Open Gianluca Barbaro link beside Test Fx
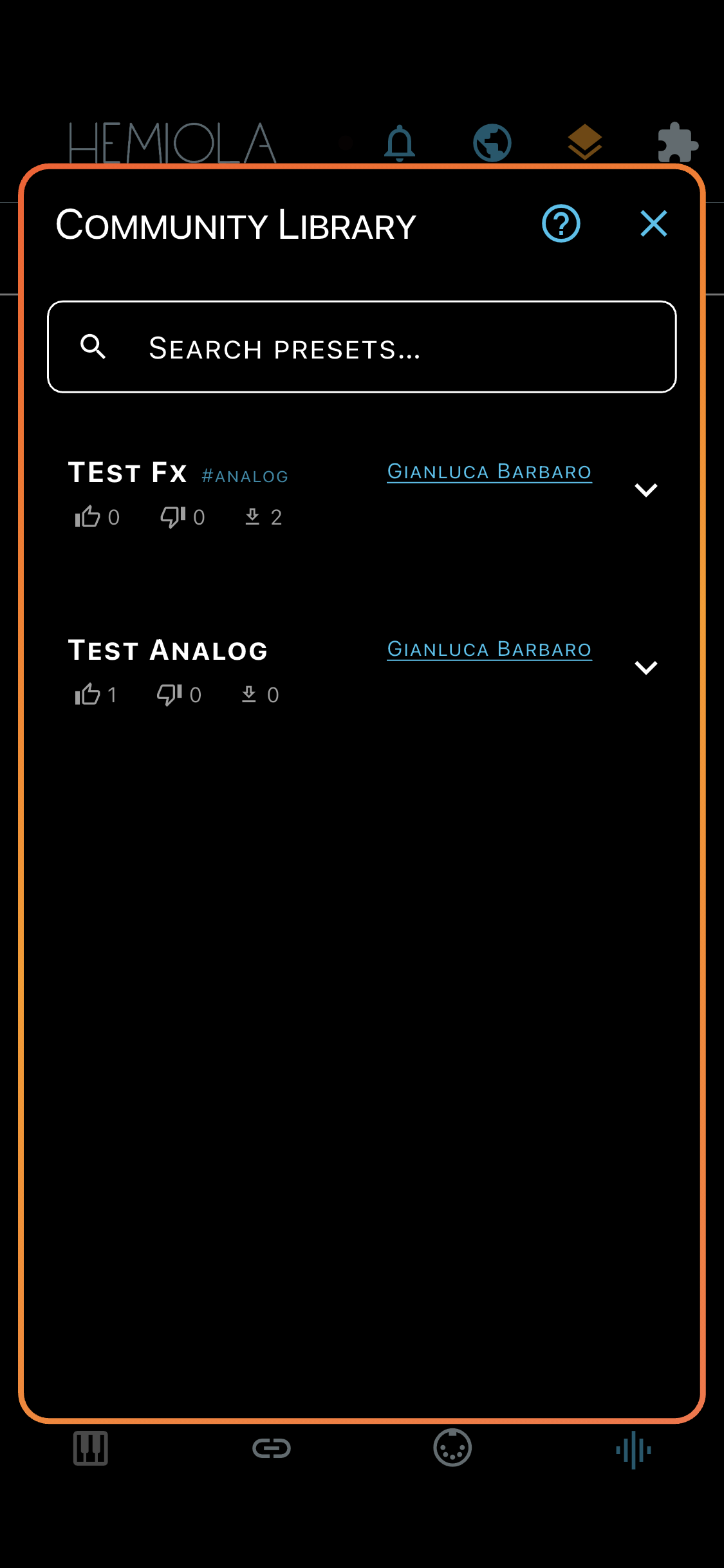 [489, 472]
